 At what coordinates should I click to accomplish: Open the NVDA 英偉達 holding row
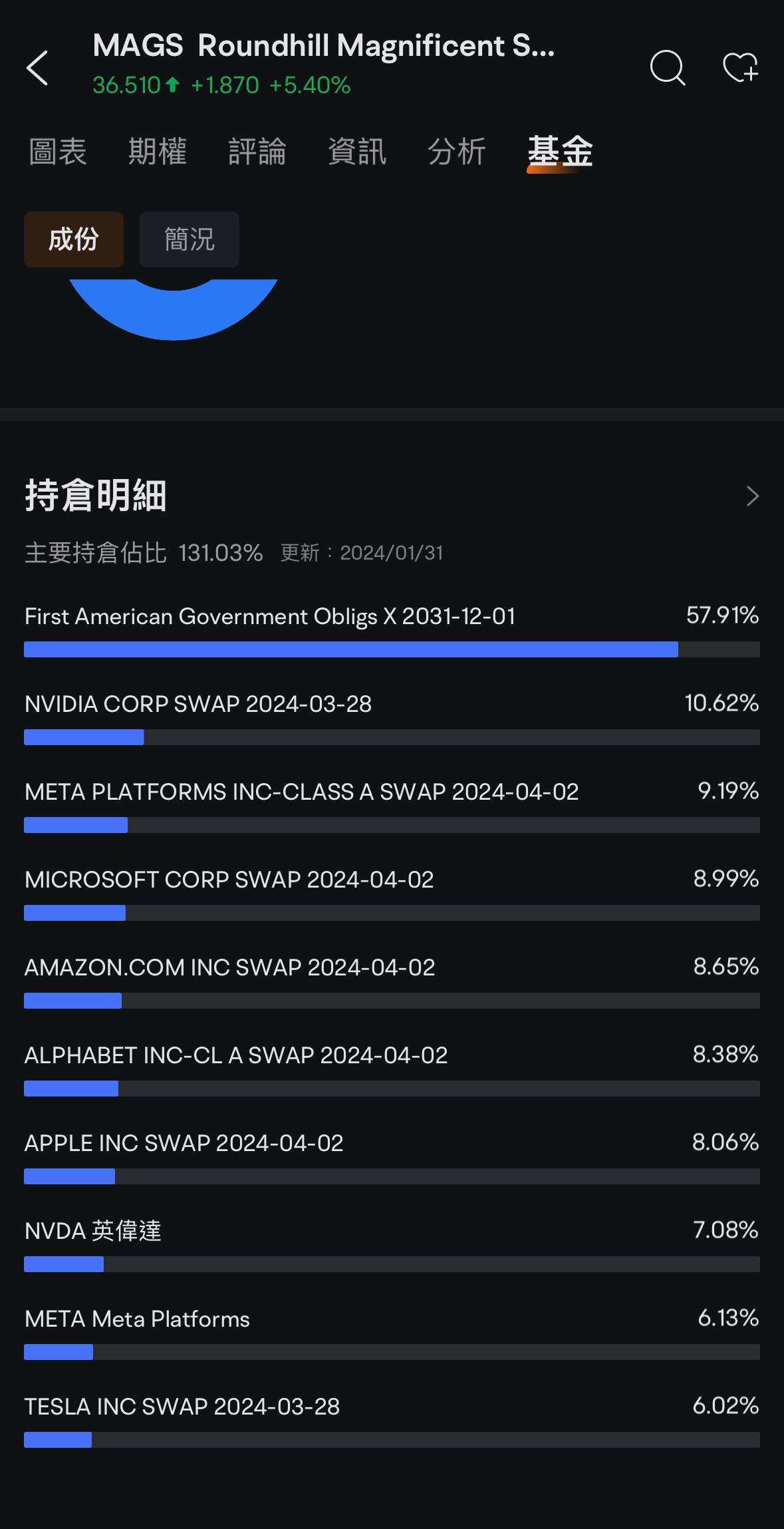pos(392,1244)
